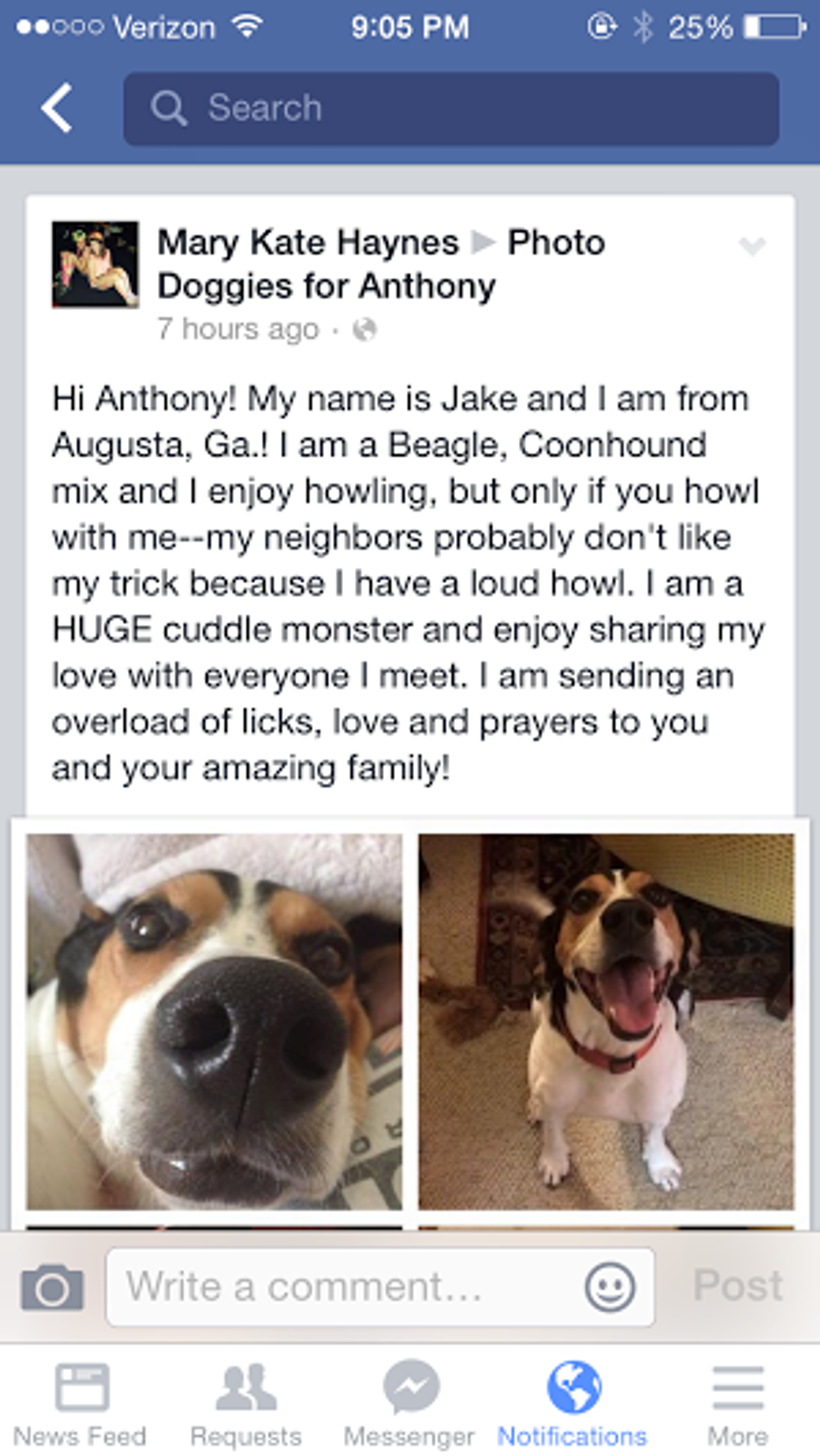Open Mary Kate Haynes' profile picture
The image size is (820, 1456).
pyautogui.click(x=95, y=264)
